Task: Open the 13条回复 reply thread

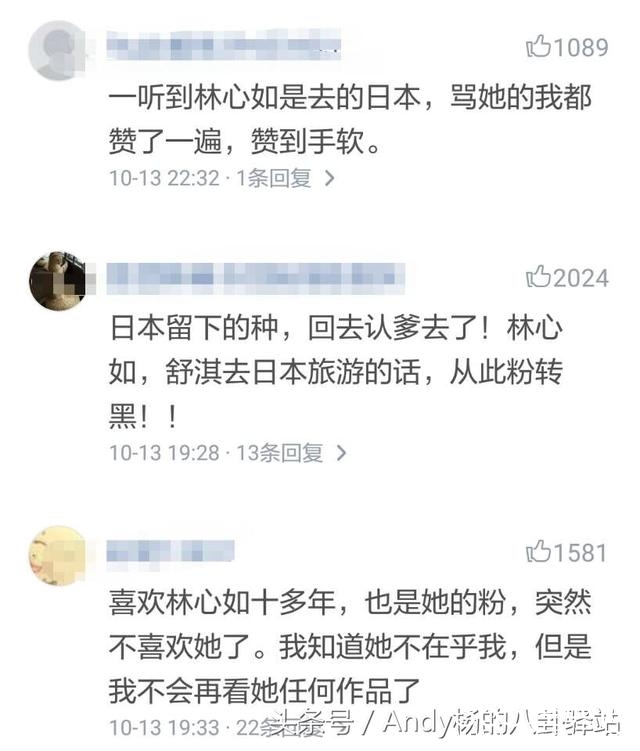Action: click(x=291, y=453)
